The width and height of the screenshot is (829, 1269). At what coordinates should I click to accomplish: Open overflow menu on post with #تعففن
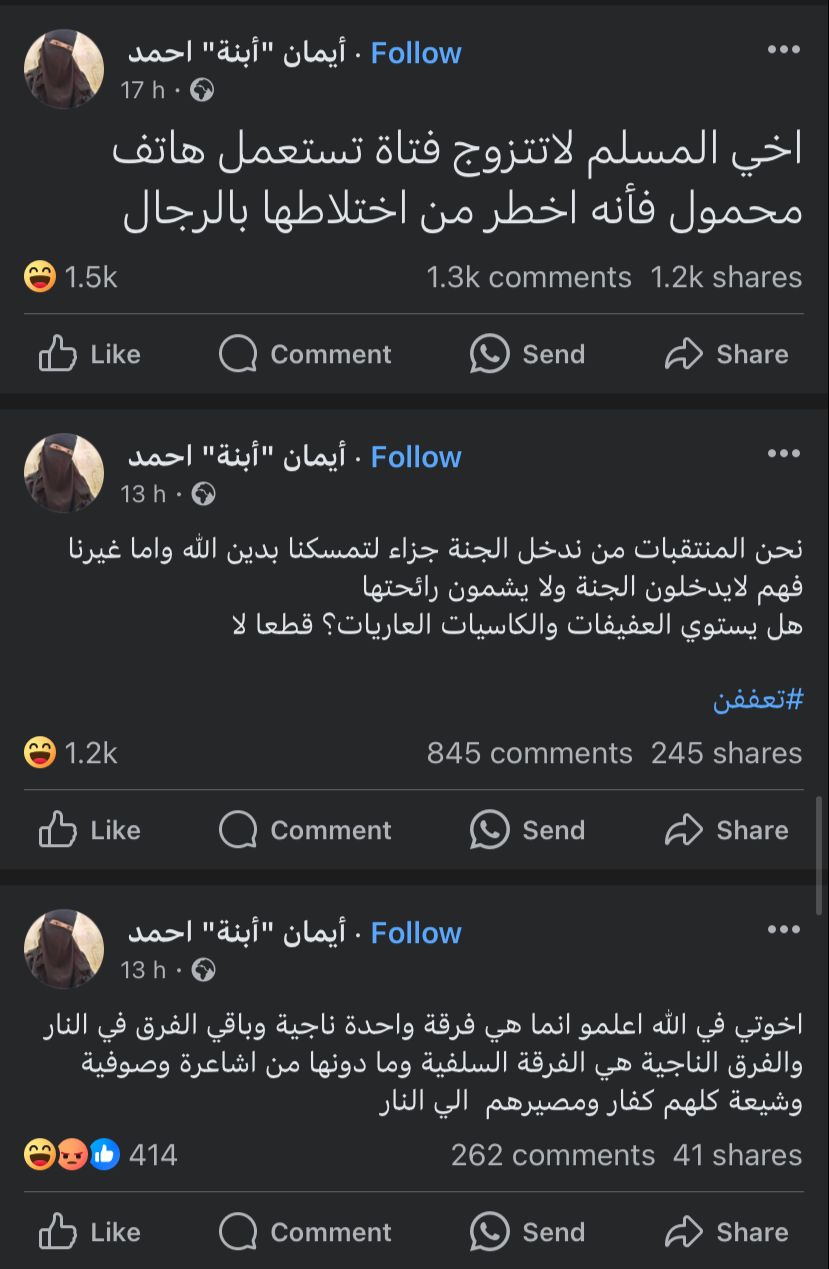(x=783, y=455)
